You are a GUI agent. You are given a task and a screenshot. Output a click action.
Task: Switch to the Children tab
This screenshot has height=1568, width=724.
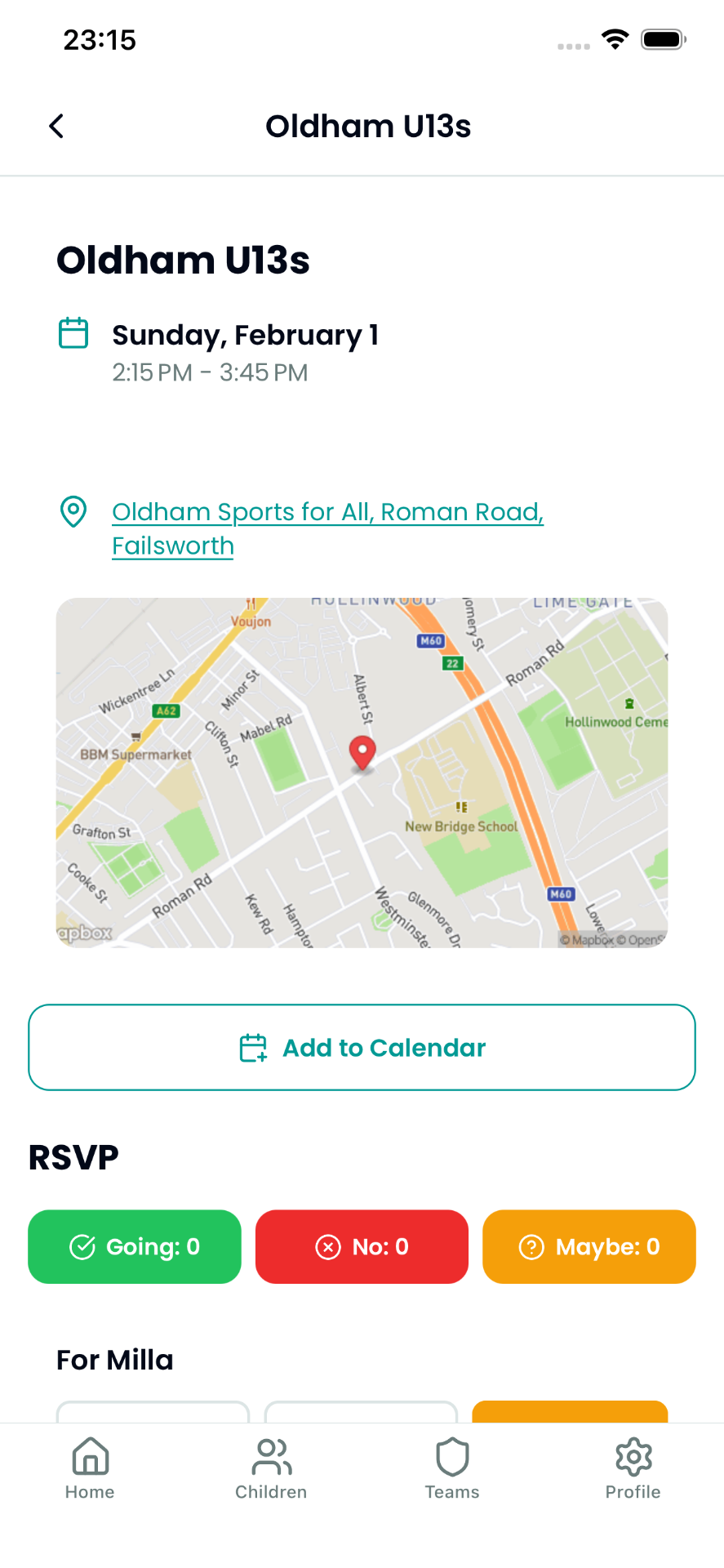[271, 1468]
